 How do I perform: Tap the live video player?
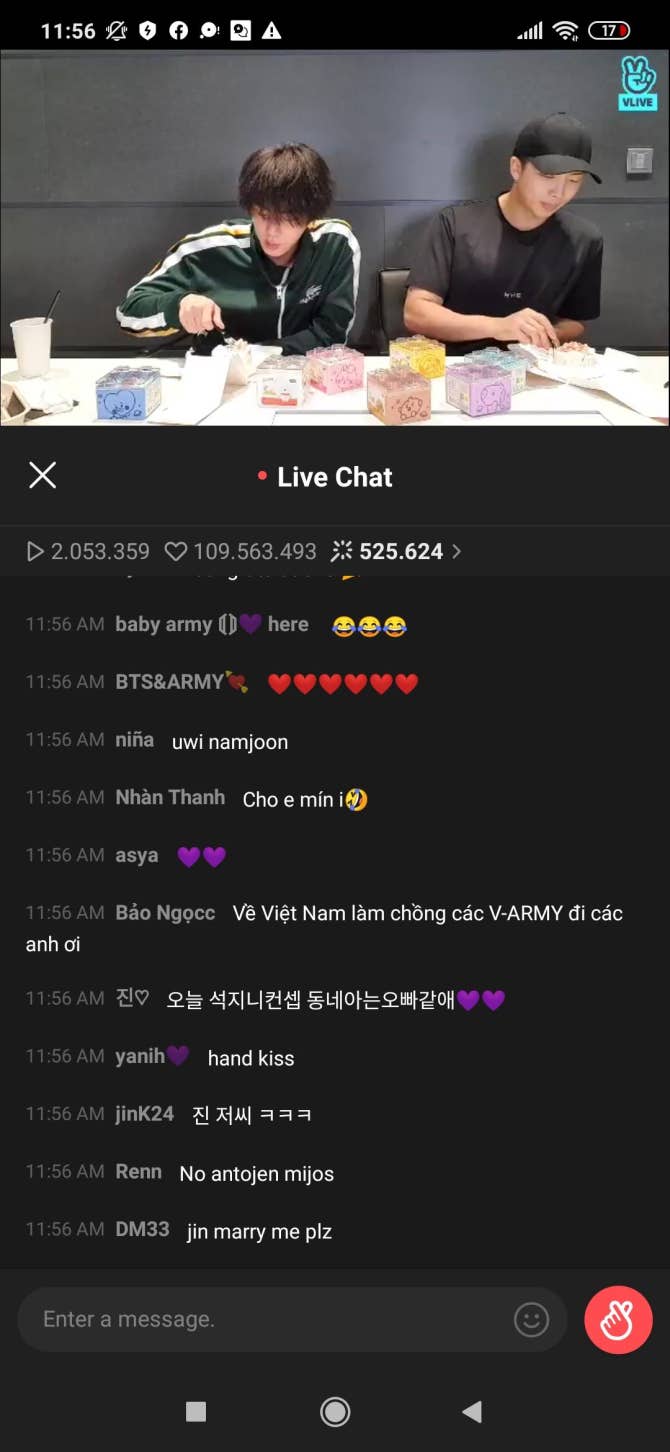coord(335,238)
